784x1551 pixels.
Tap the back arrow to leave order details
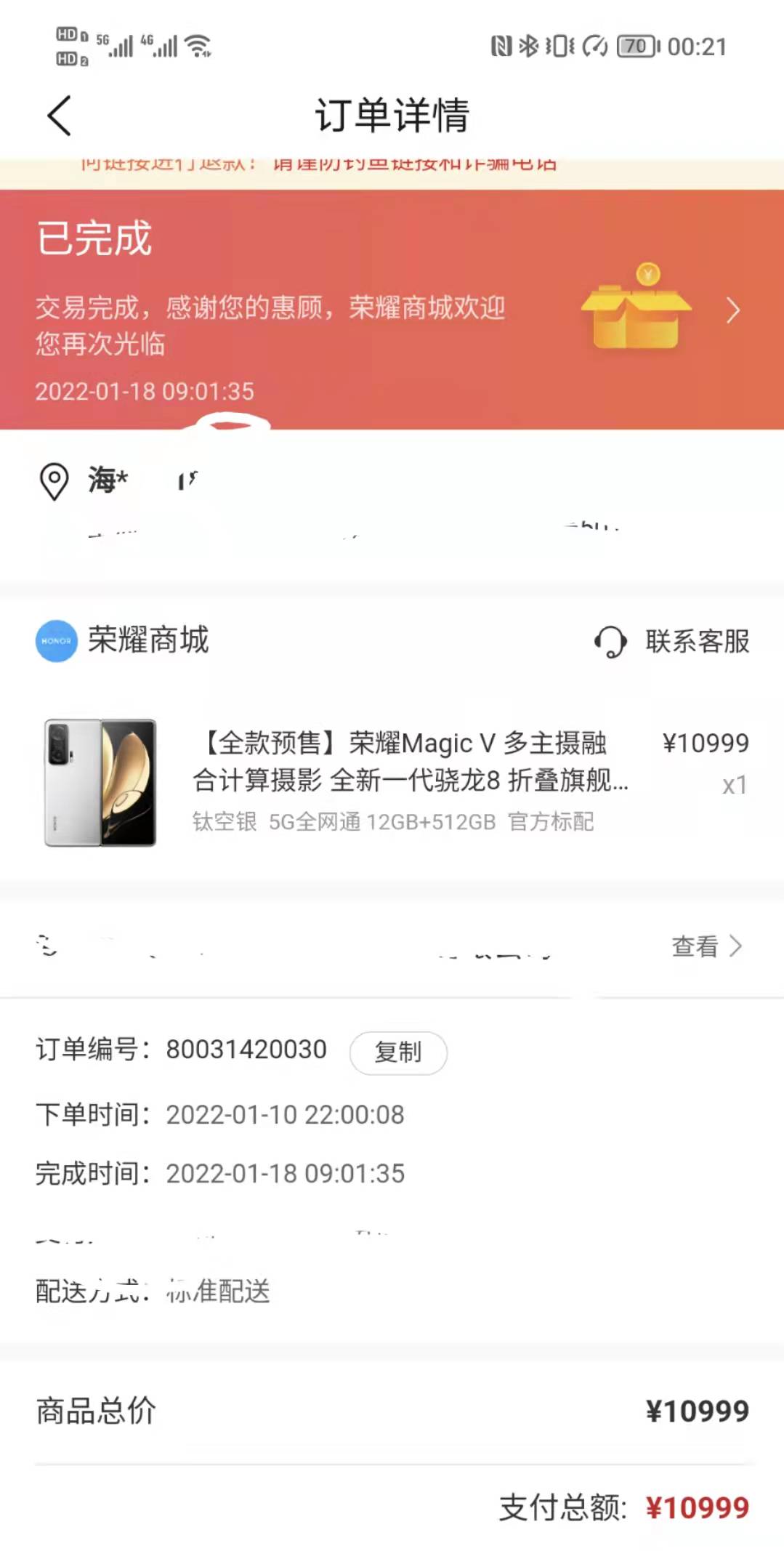58,115
